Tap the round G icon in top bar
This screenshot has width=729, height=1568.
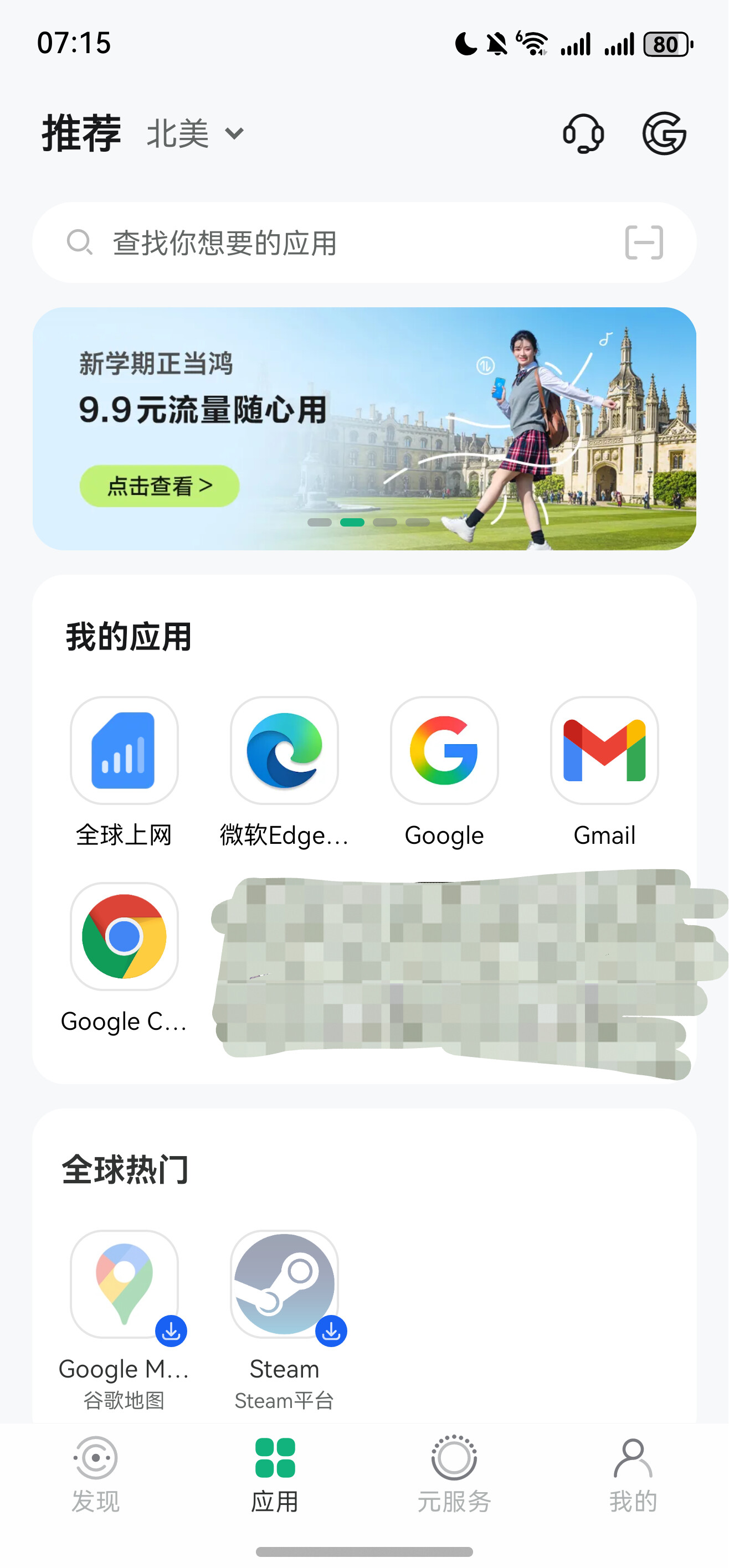(664, 133)
